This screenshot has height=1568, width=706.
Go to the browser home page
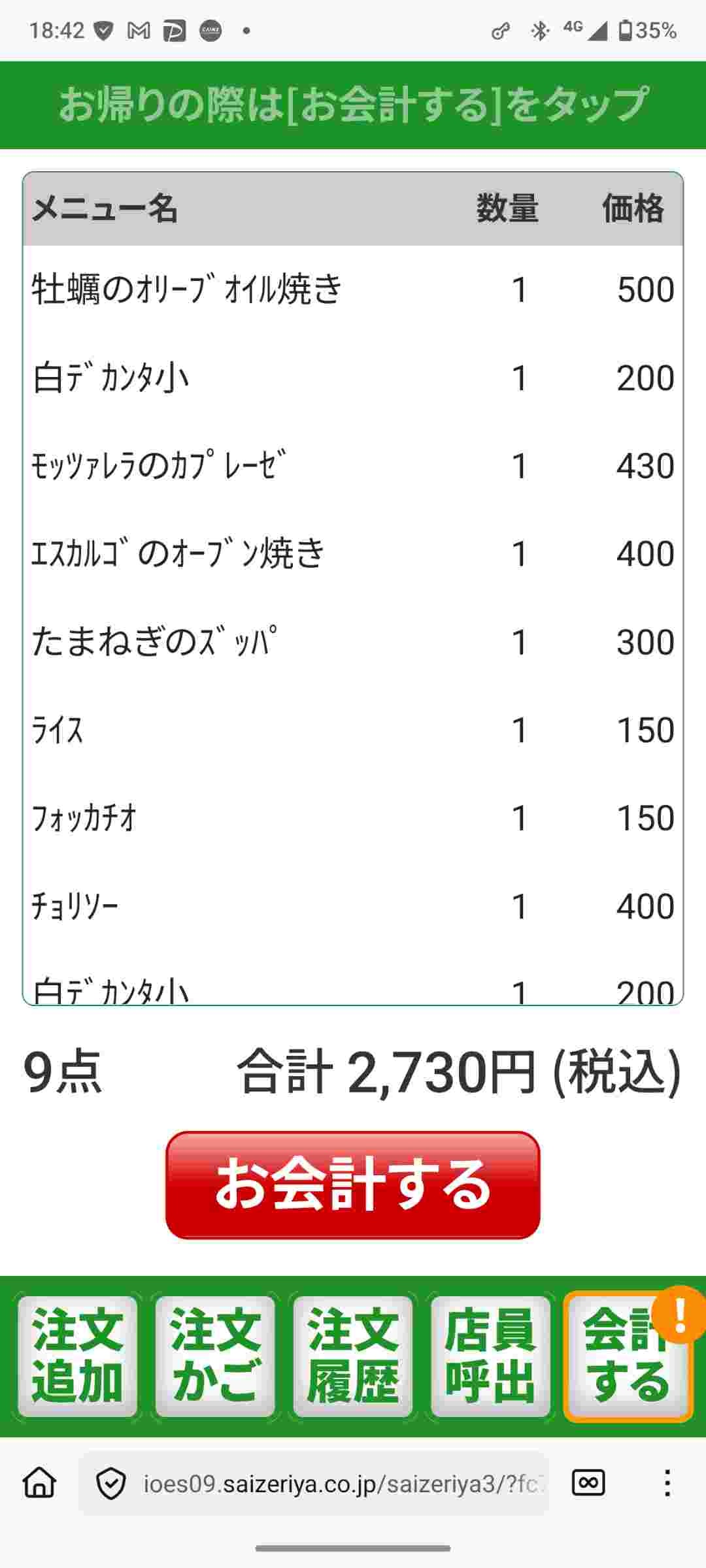[40, 1484]
